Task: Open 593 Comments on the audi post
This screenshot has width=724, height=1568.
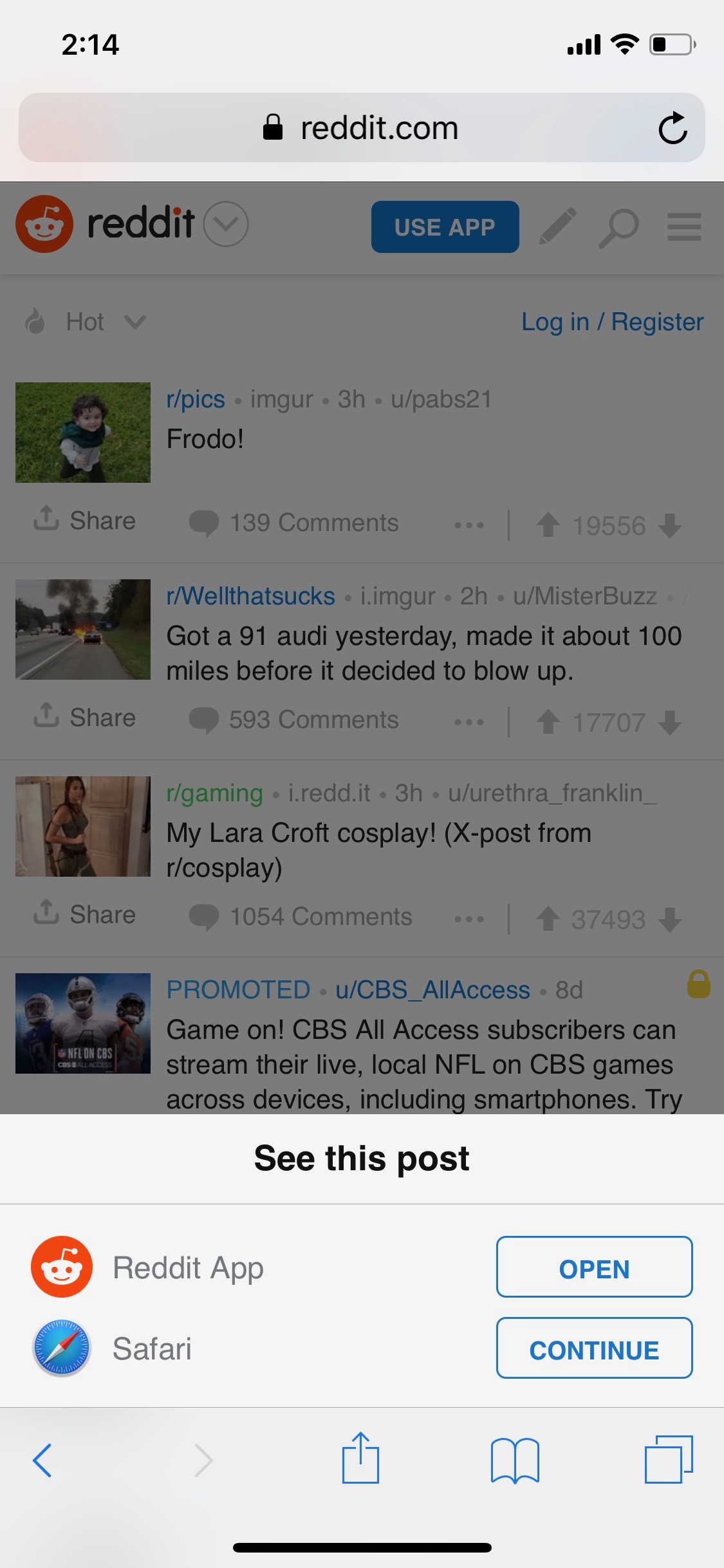Action: pos(293,720)
